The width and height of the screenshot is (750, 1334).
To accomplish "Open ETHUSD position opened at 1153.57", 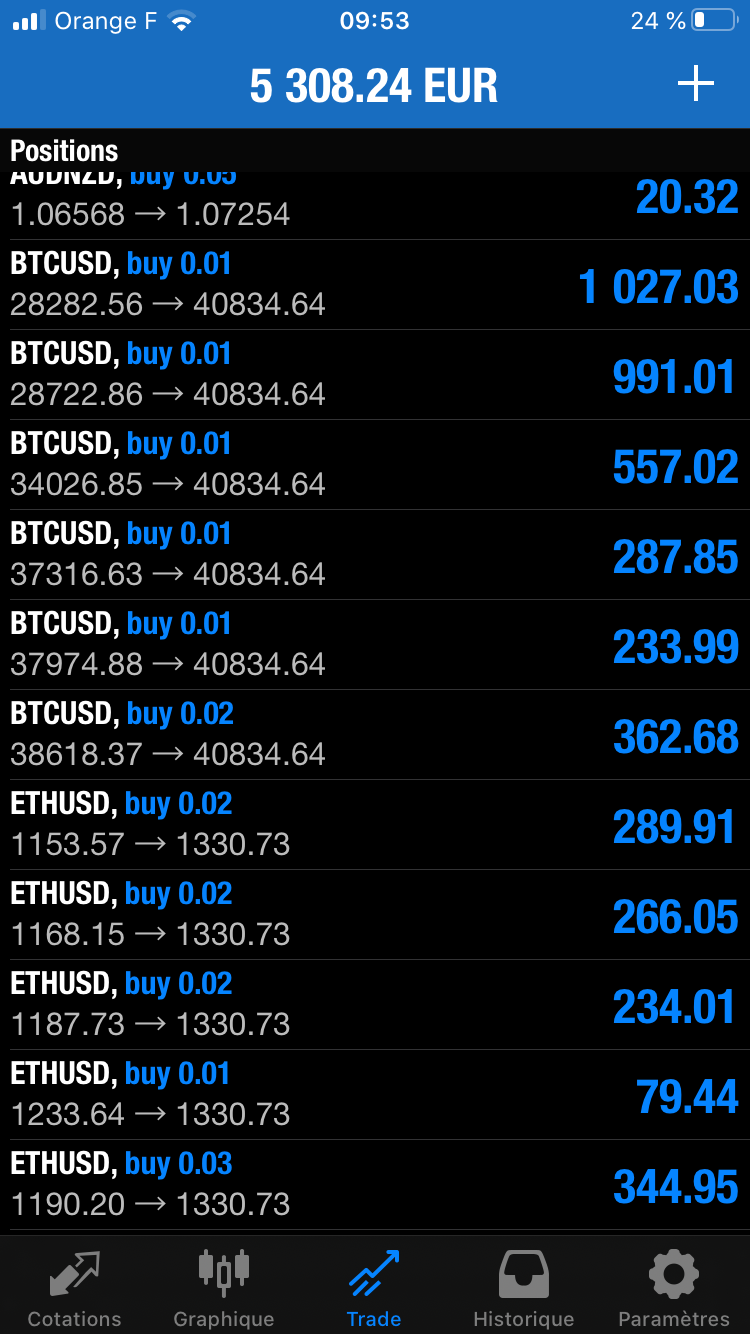I will pos(375,825).
